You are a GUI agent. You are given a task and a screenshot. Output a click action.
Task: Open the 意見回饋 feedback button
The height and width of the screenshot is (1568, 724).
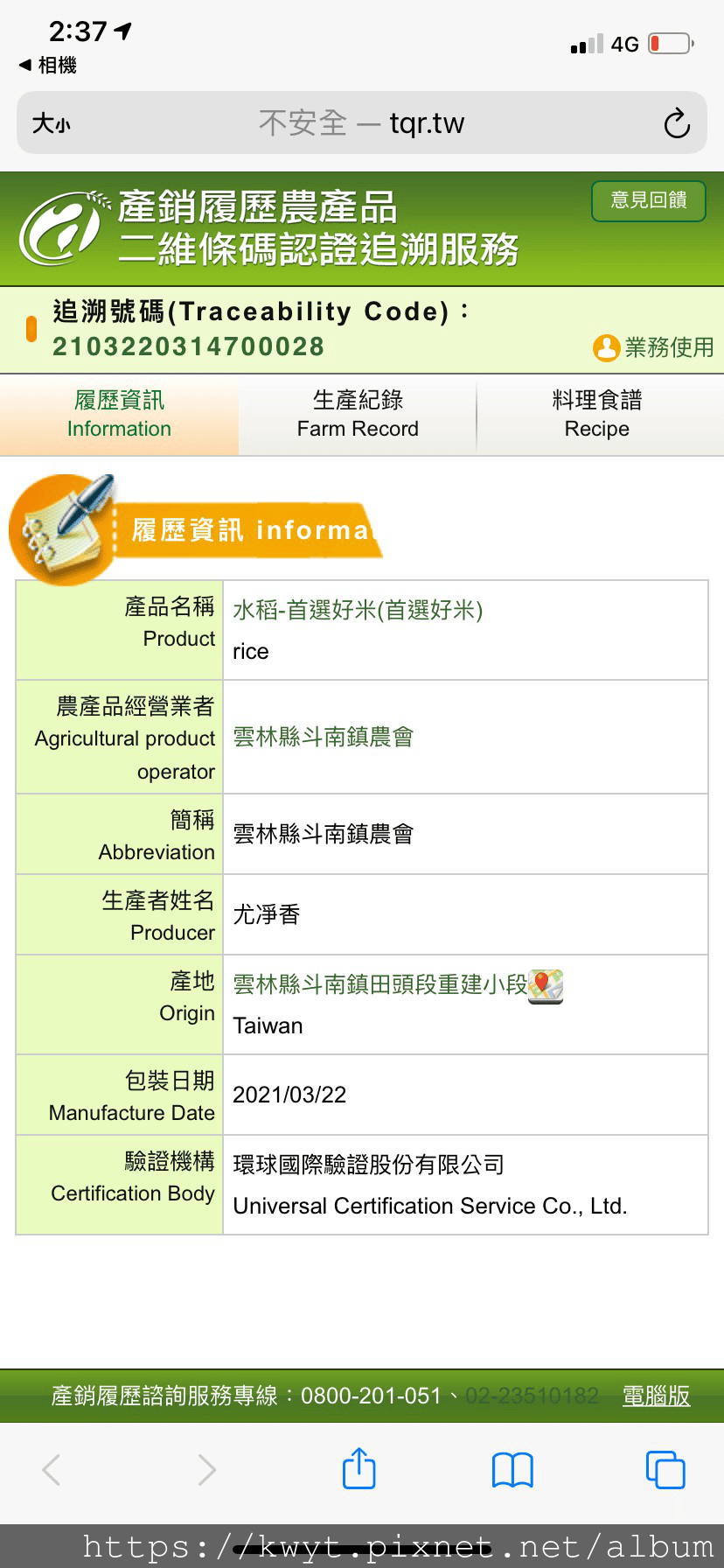[x=648, y=200]
